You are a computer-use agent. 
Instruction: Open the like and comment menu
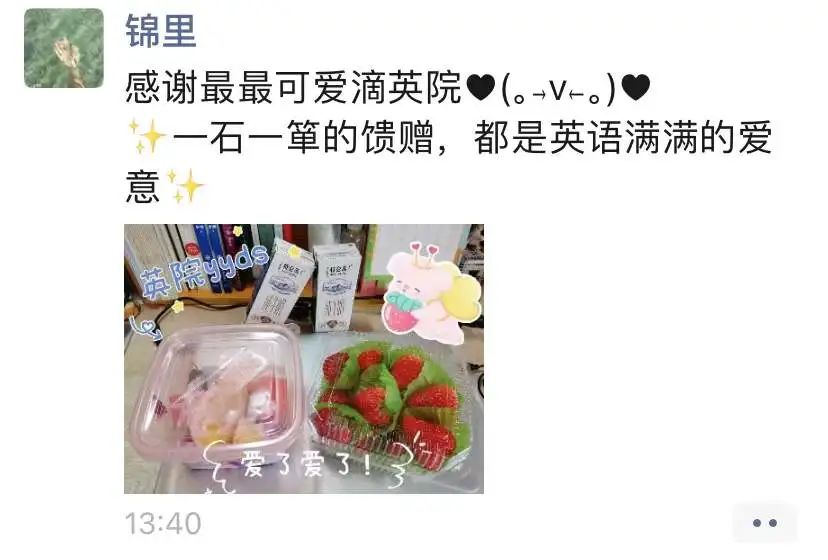tap(764, 522)
